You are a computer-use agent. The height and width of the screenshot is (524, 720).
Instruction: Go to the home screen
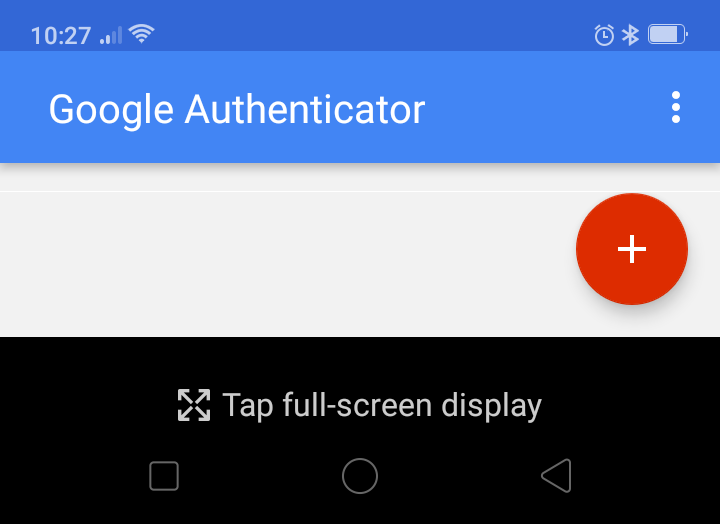tap(360, 476)
